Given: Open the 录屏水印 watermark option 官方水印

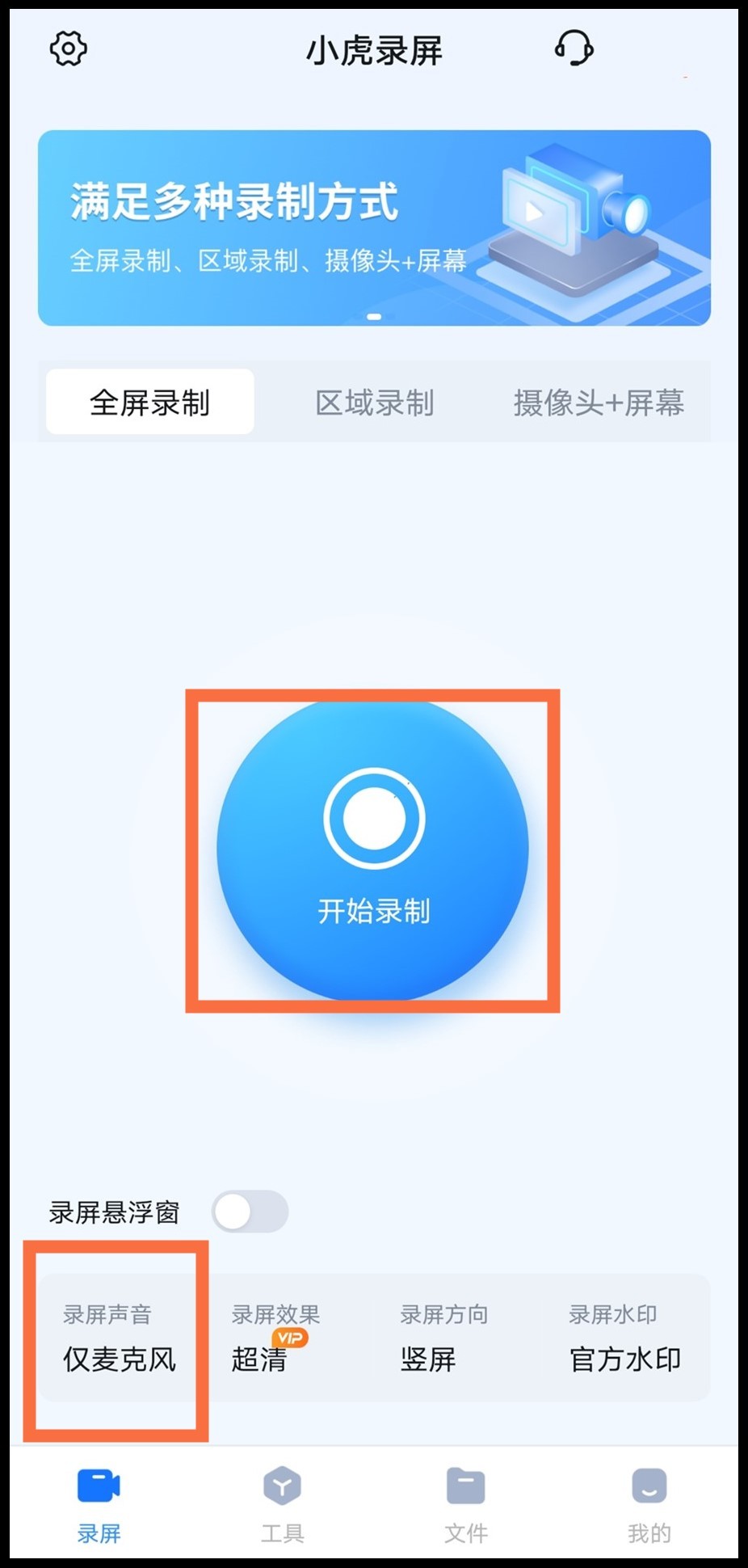Looking at the screenshot, I should (624, 1359).
